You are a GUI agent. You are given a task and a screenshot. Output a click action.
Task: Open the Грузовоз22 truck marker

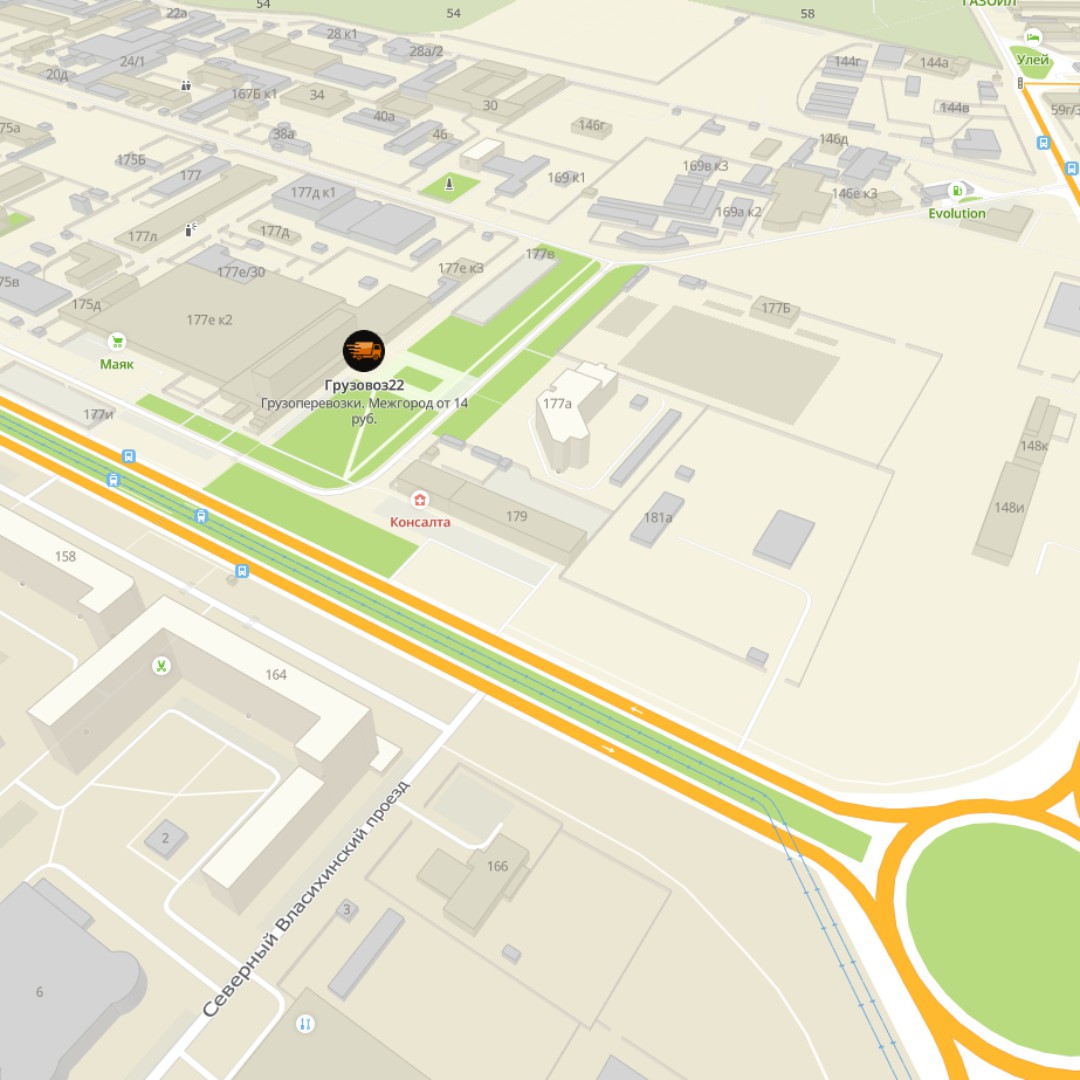[363, 351]
